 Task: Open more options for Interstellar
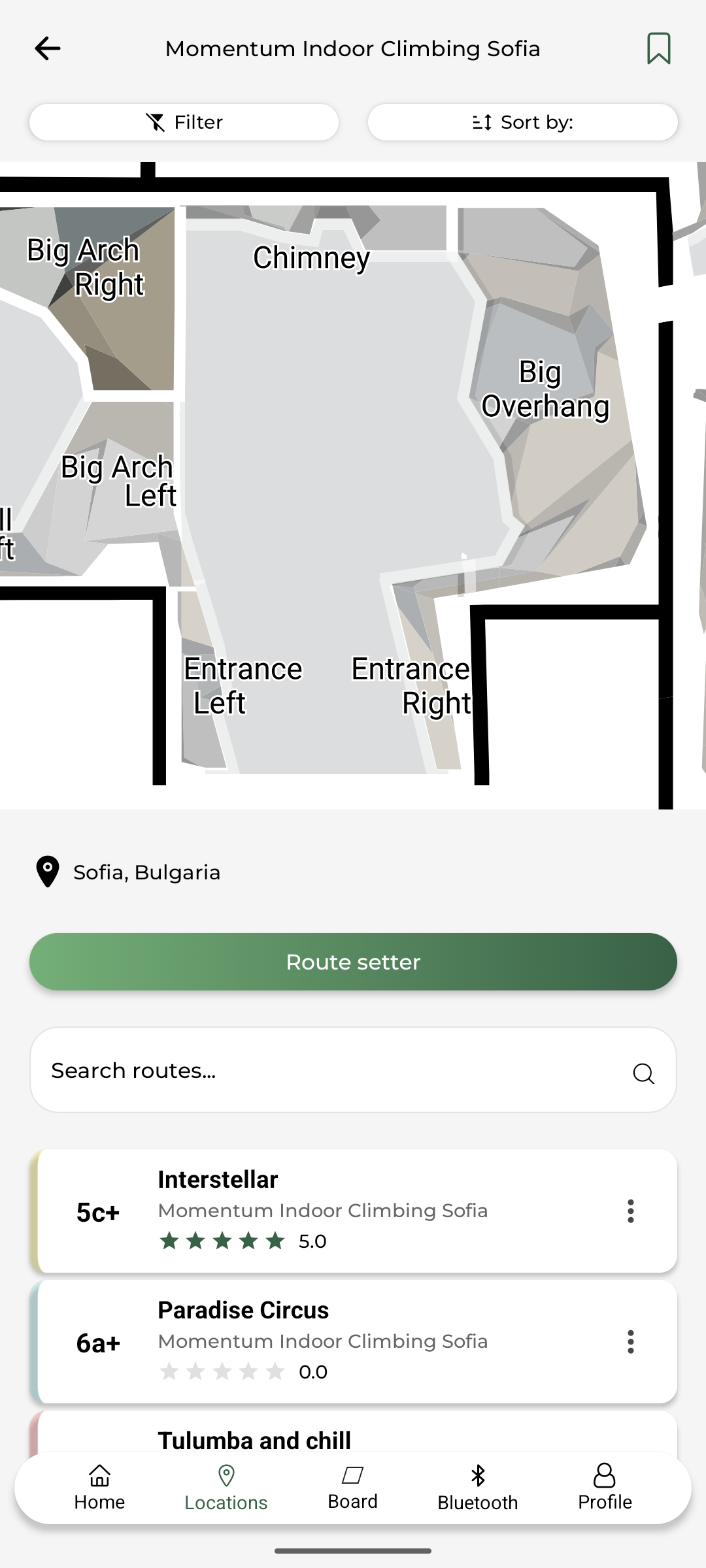pos(630,1211)
